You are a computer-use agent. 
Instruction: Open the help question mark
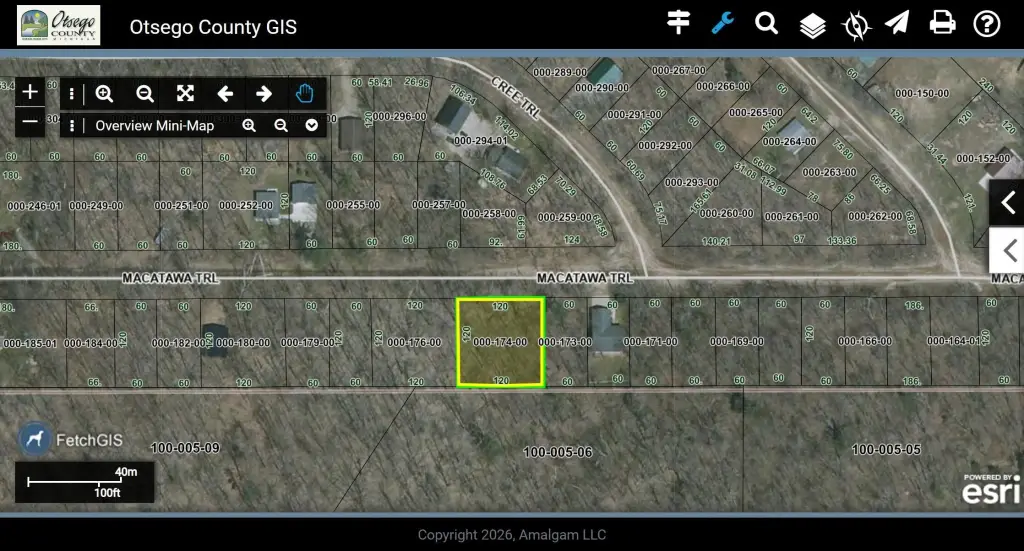tap(986, 24)
